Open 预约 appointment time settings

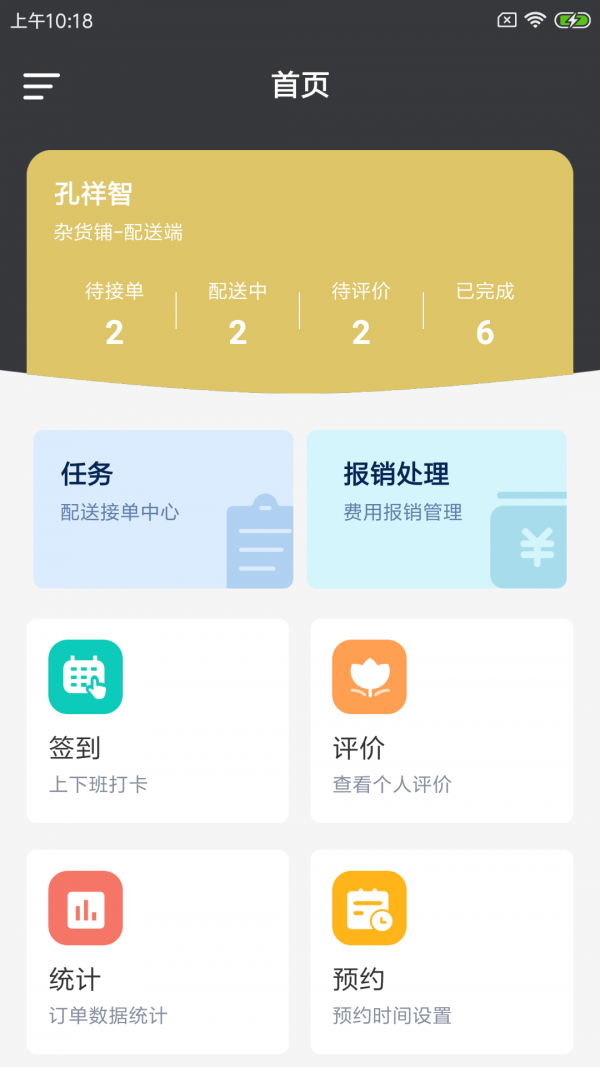click(x=441, y=951)
